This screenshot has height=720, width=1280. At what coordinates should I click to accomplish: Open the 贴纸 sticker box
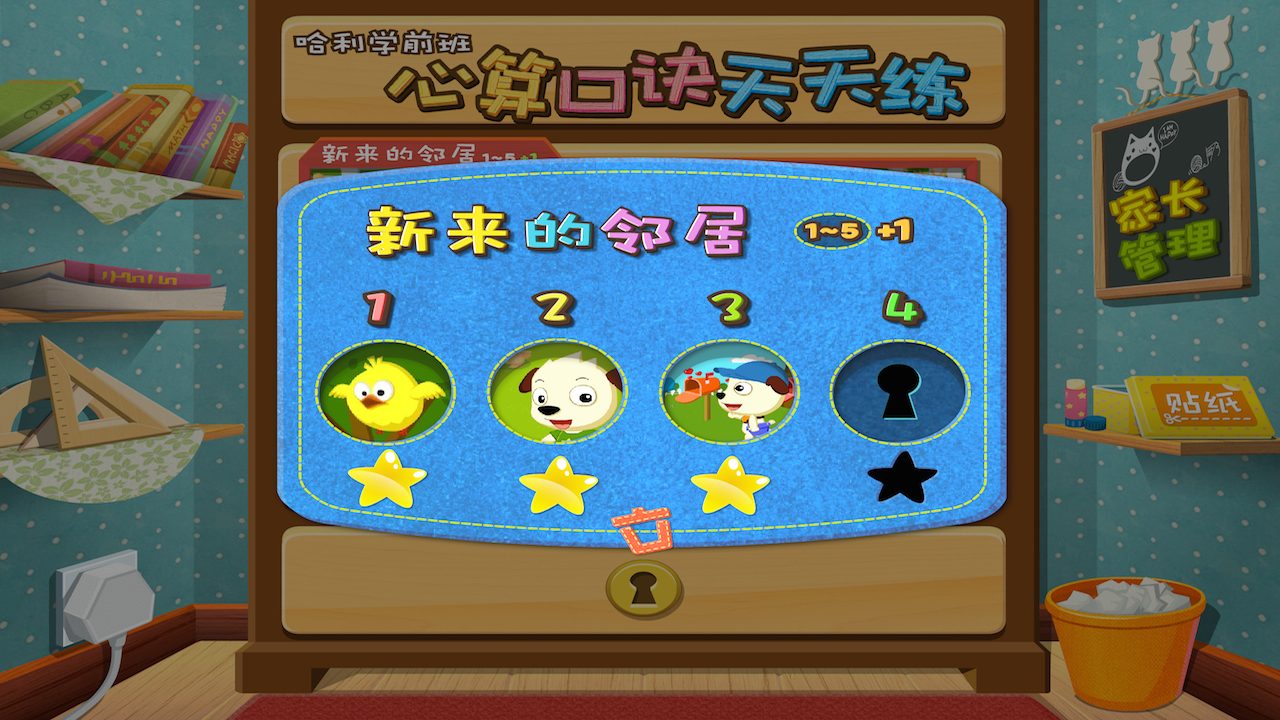click(x=1198, y=405)
